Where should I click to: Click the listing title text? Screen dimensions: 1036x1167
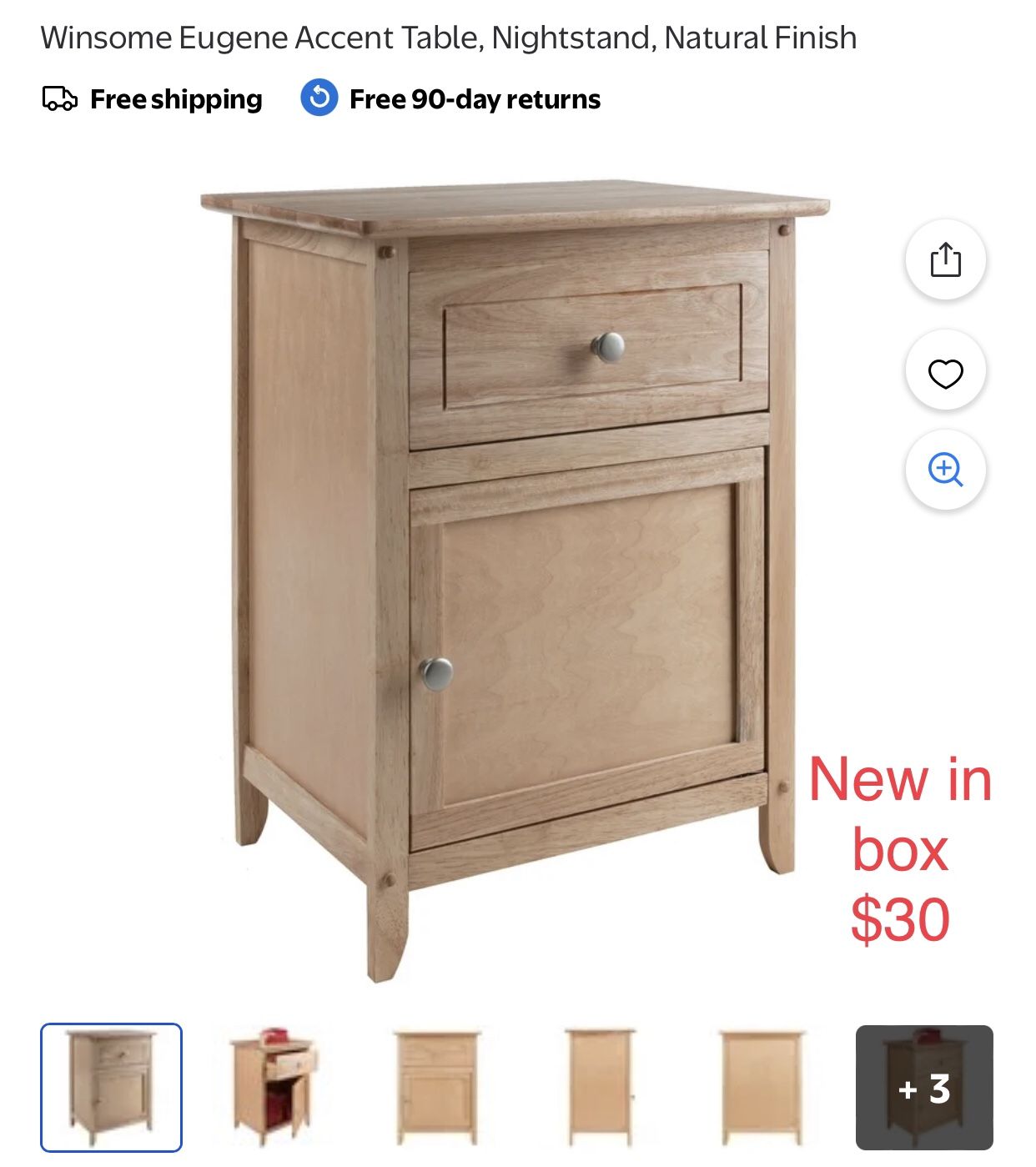449,36
